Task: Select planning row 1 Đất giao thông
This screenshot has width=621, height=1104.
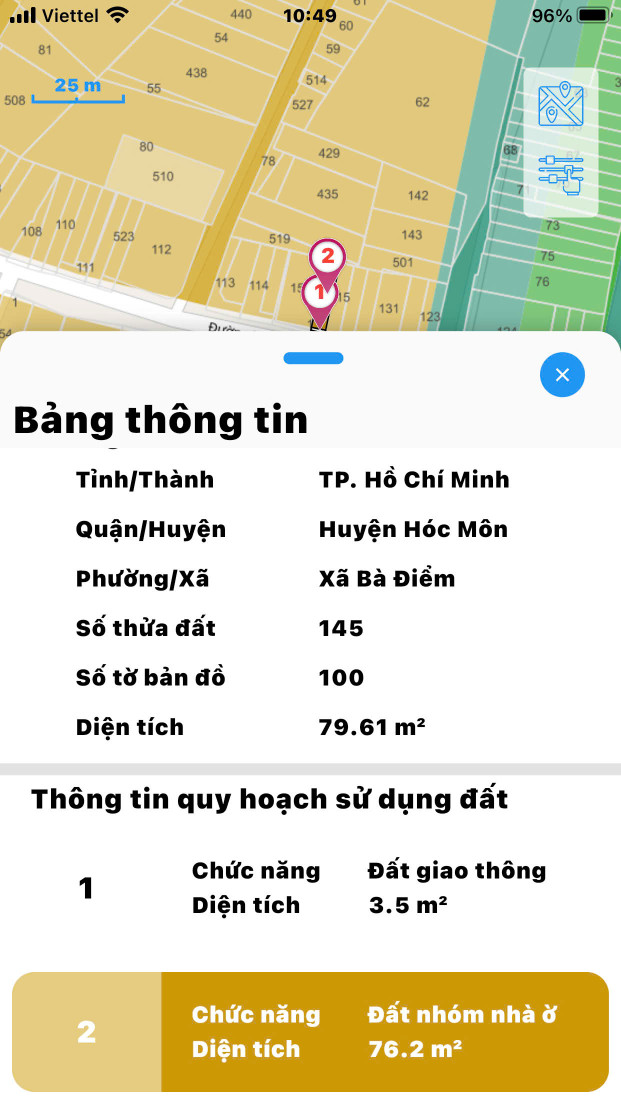Action: coord(310,888)
